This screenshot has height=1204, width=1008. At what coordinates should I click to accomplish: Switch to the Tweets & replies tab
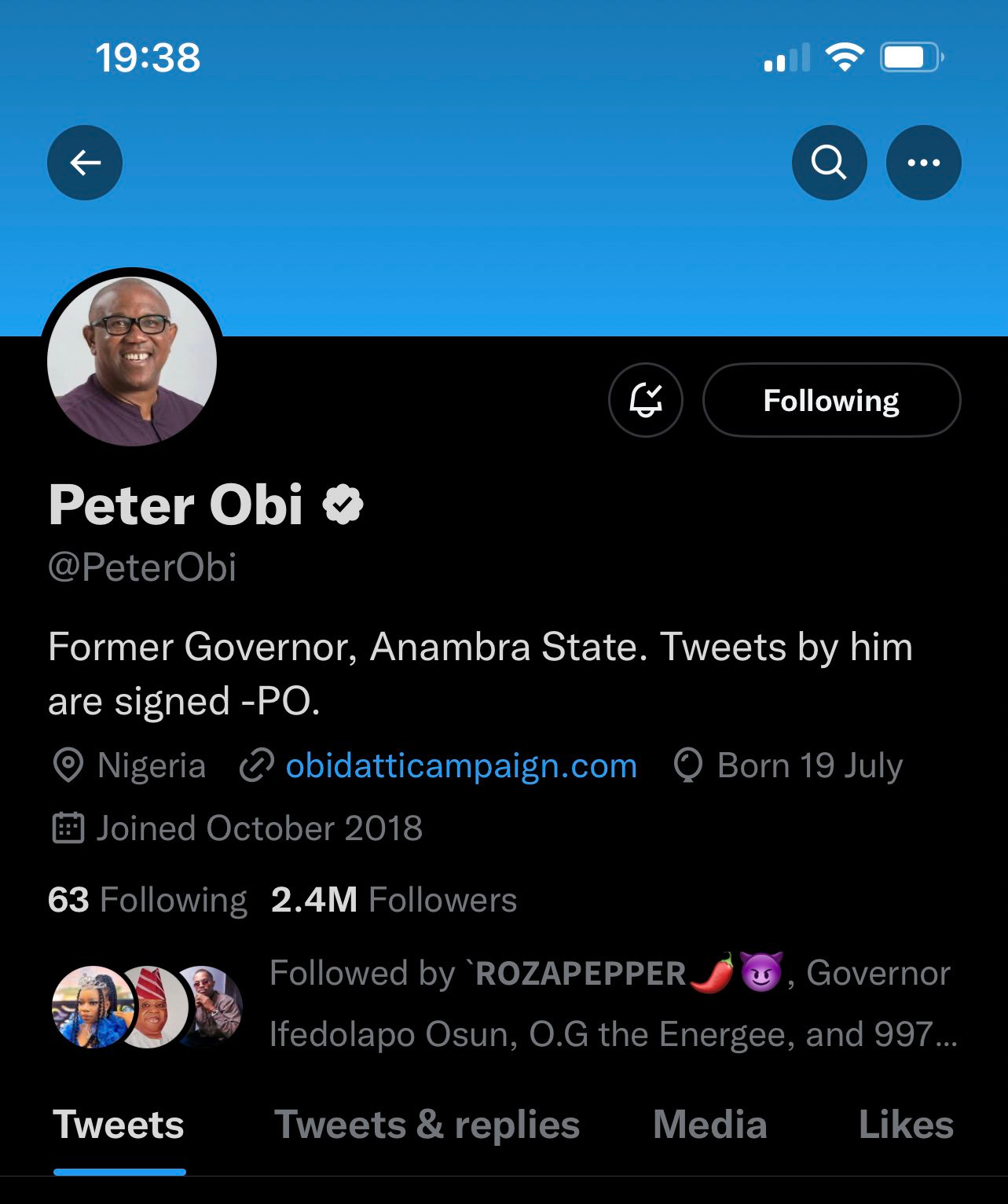(427, 1125)
